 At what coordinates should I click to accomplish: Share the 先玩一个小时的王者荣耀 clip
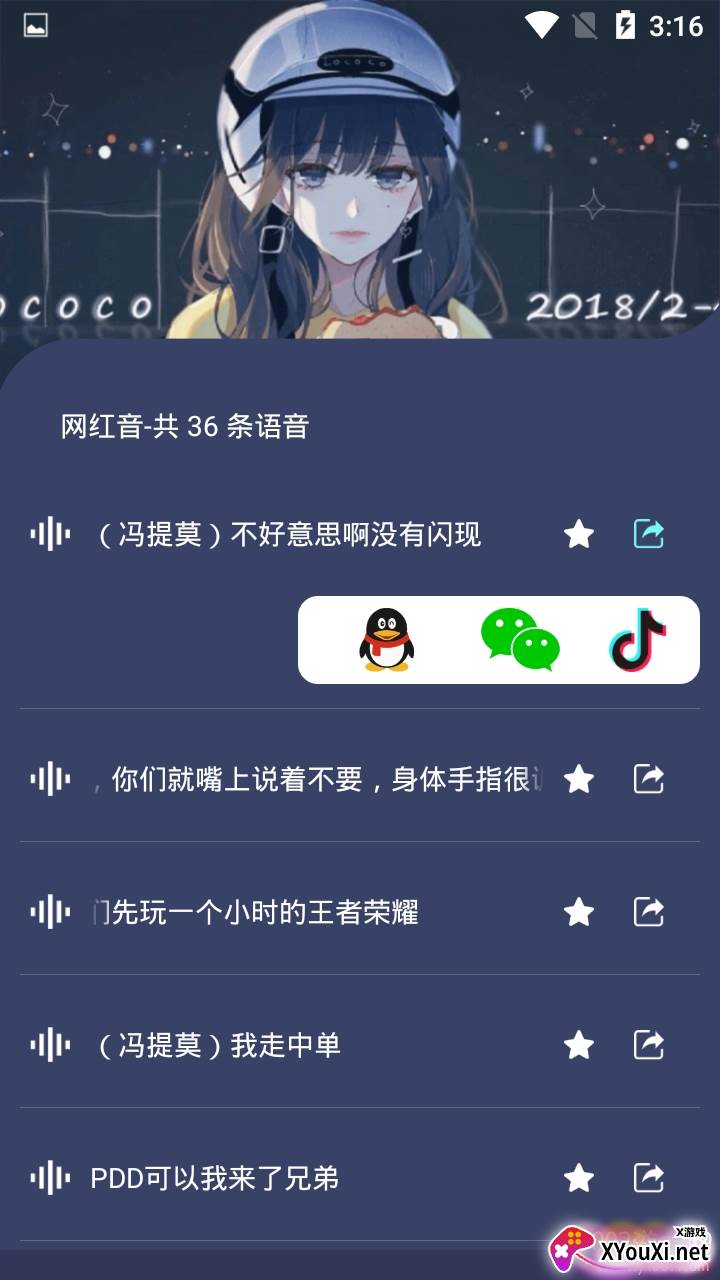[649, 912]
